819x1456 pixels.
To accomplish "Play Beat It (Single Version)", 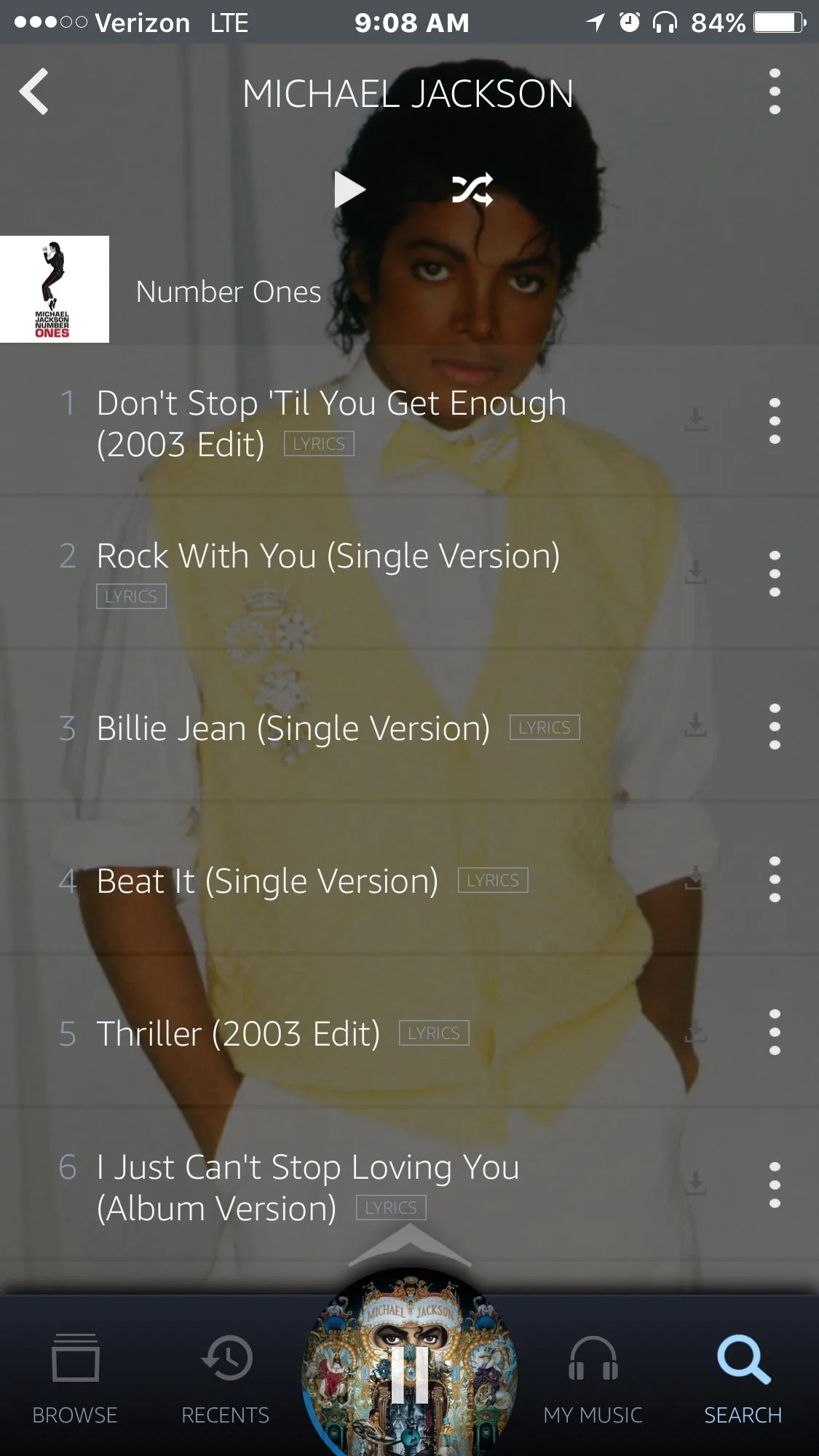I will [x=267, y=881].
